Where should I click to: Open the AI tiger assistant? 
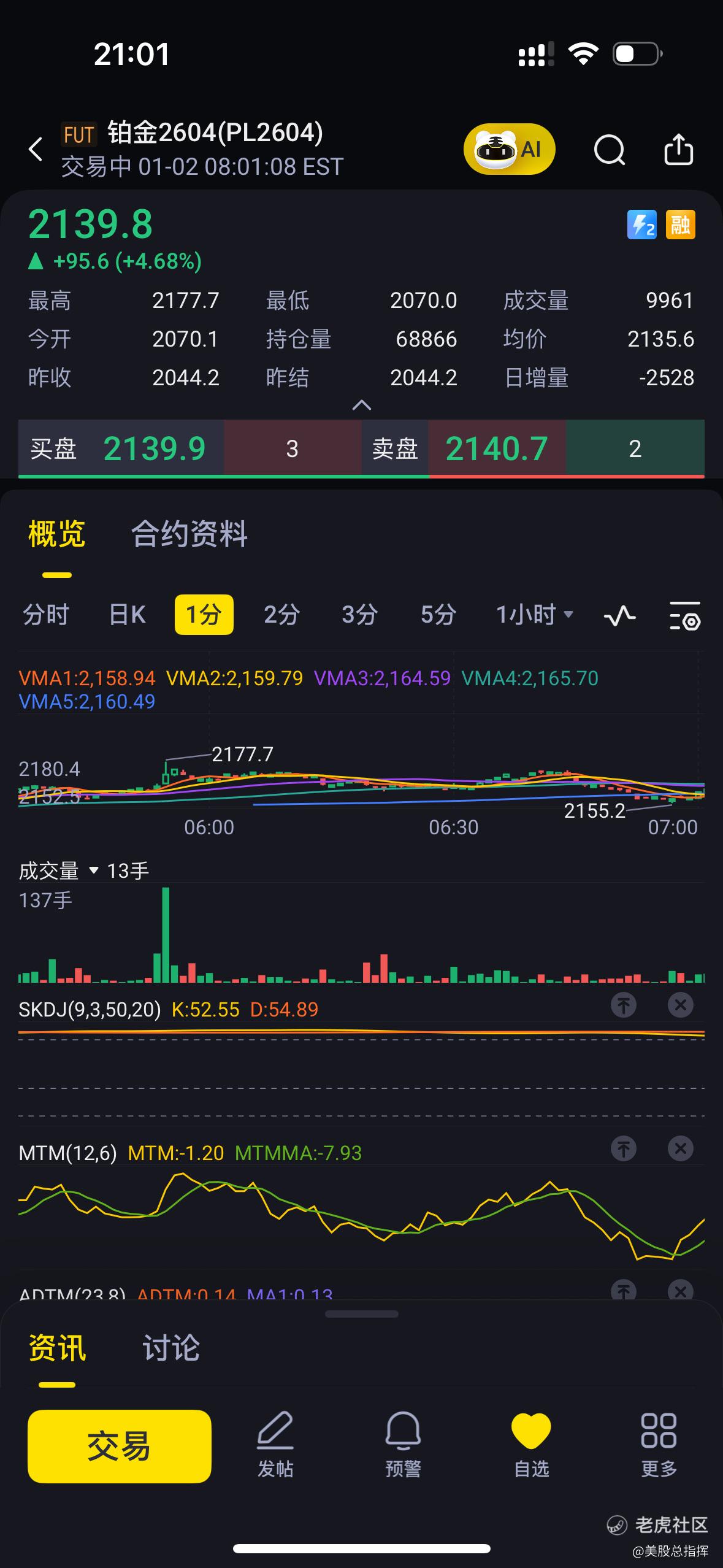(x=509, y=149)
